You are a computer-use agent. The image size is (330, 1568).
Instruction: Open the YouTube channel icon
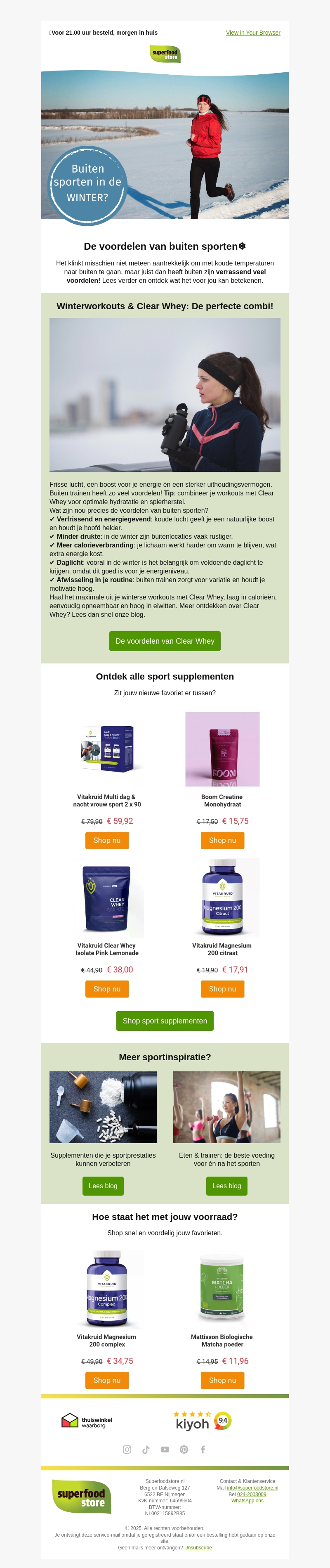pos(165,1449)
